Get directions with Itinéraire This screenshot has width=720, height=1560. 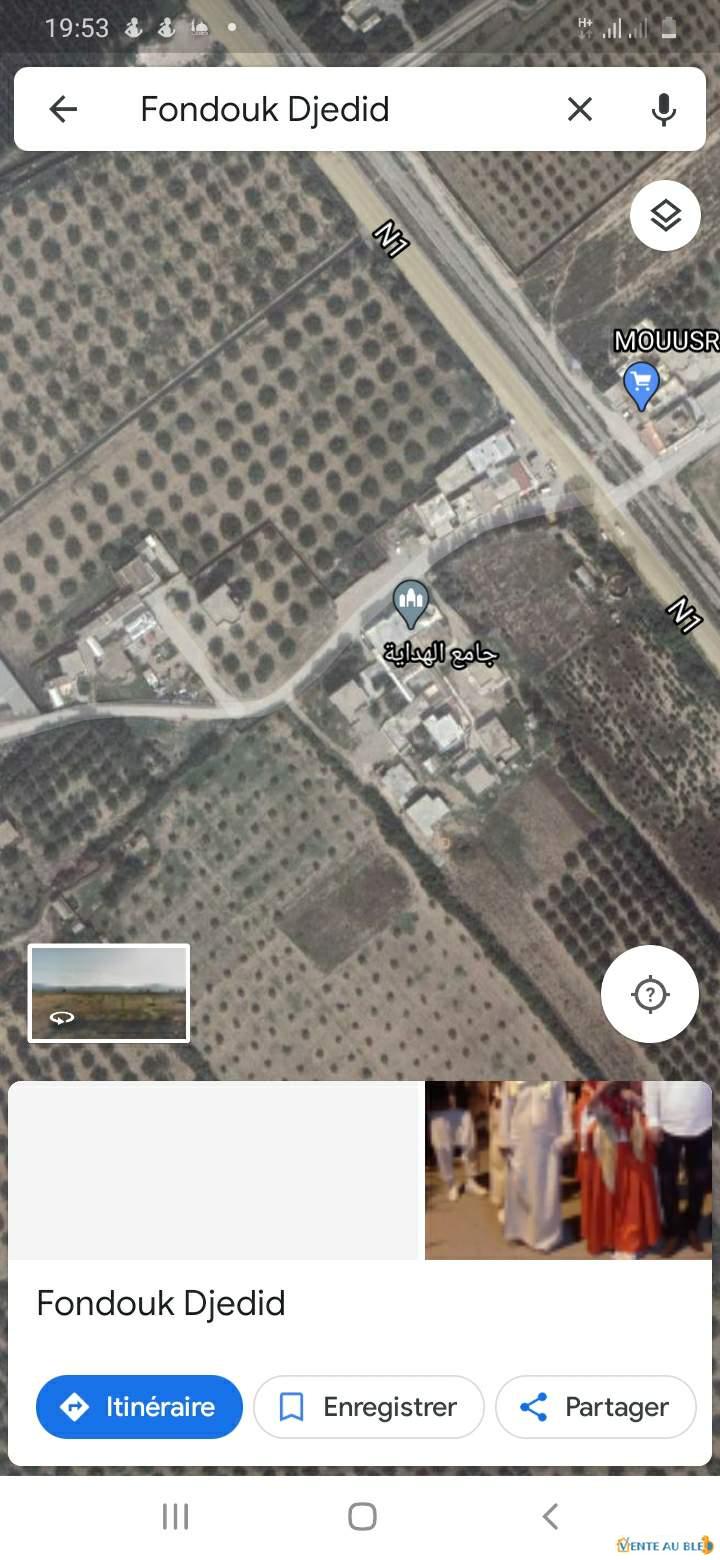pos(139,1407)
